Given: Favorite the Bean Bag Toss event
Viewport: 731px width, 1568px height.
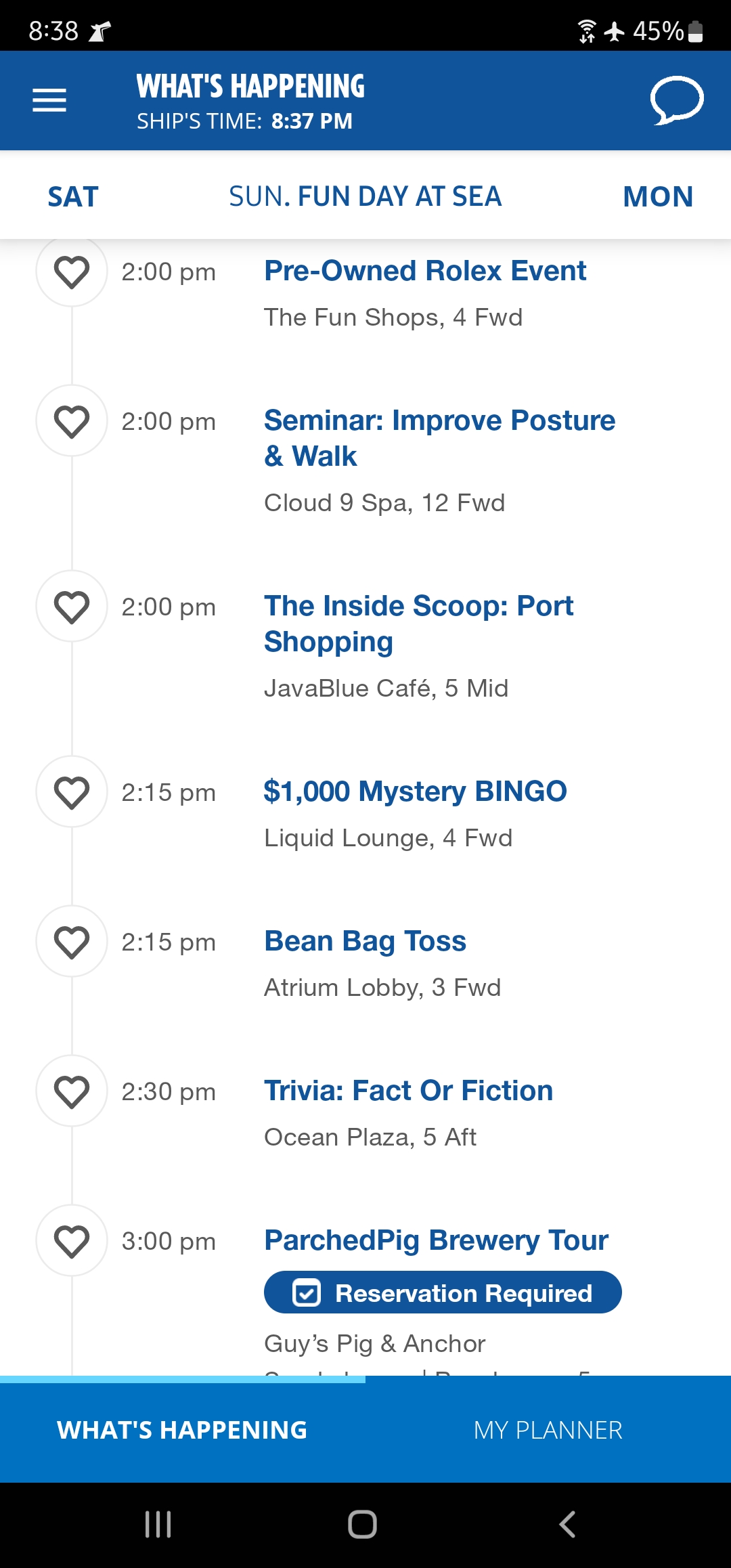Looking at the screenshot, I should (72, 941).
